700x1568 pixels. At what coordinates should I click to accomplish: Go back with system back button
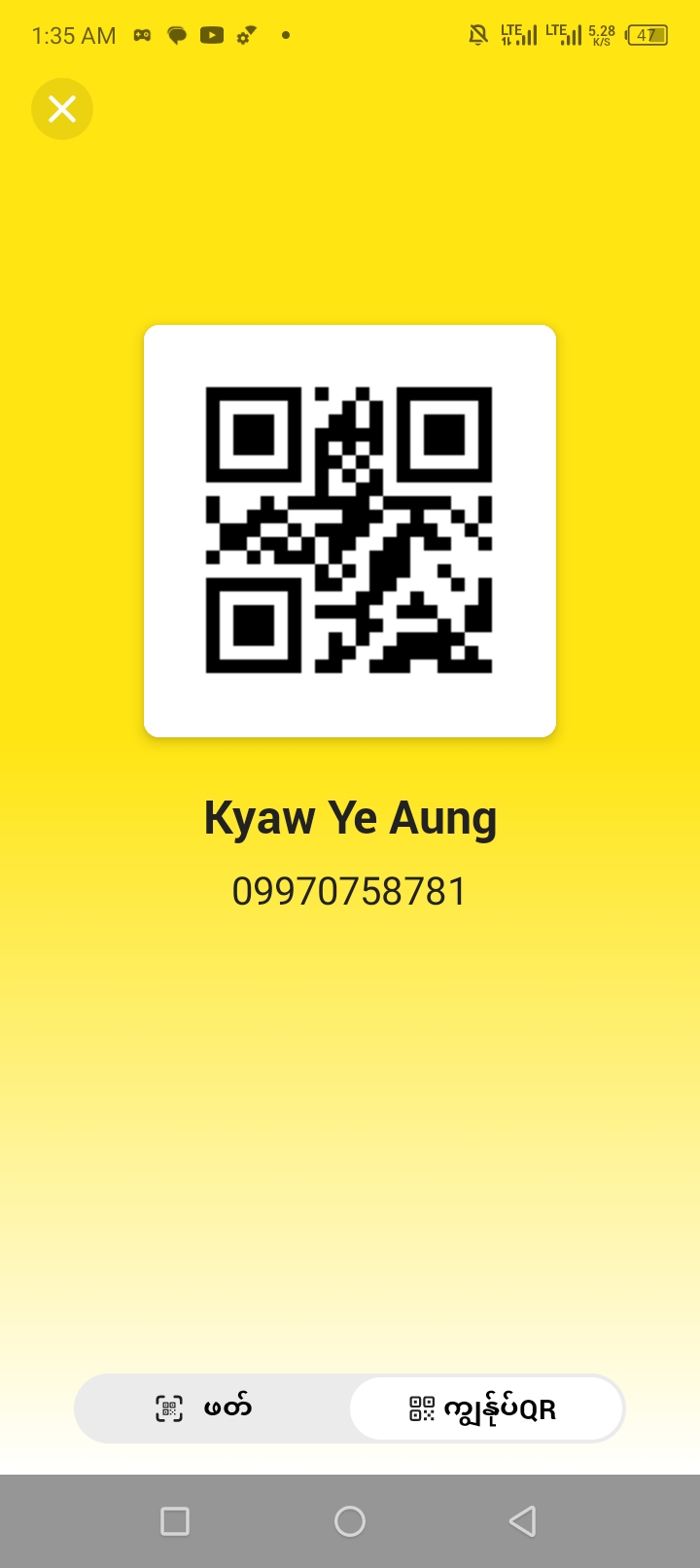tap(523, 1520)
